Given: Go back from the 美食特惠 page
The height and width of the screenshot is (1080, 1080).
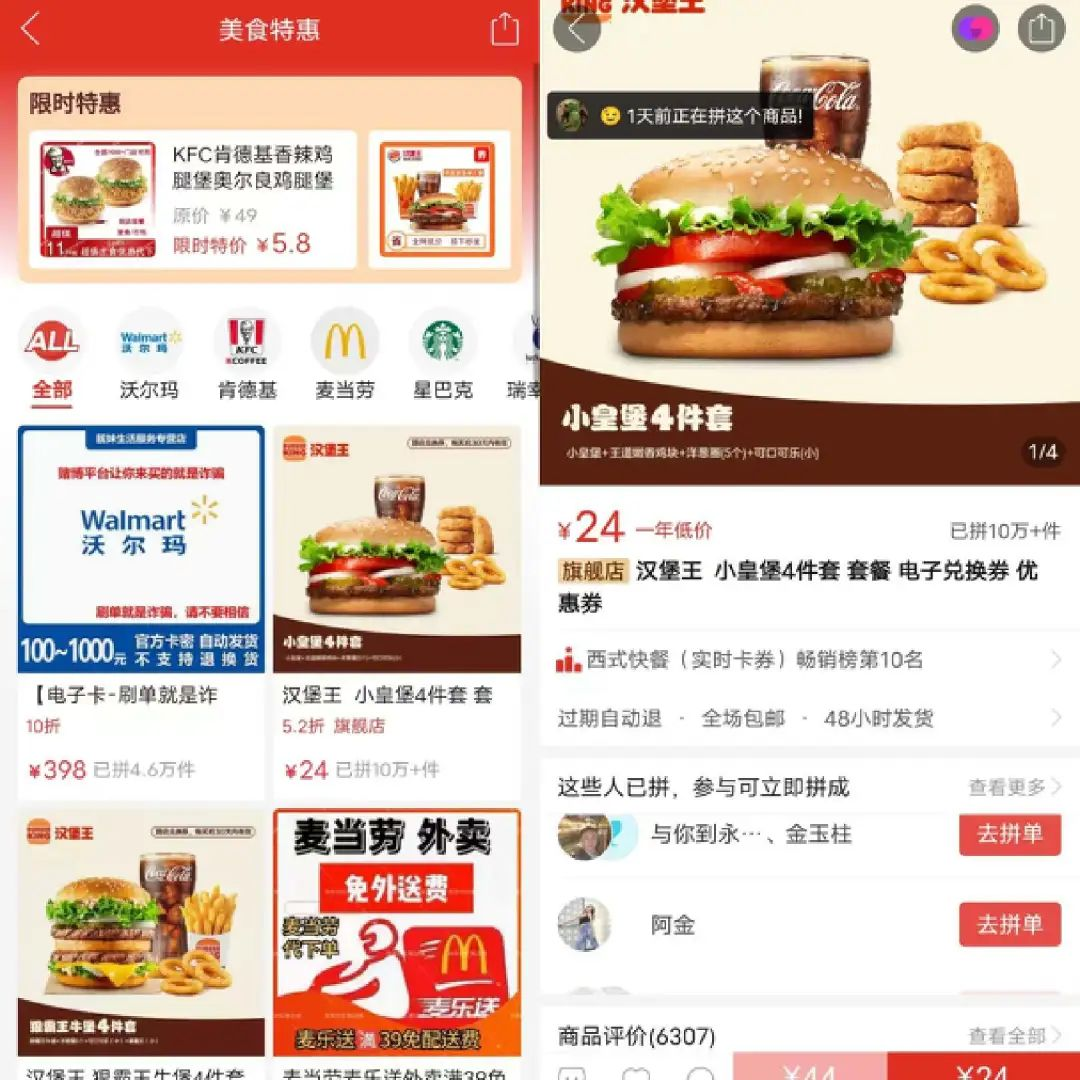Looking at the screenshot, I should 30,29.
